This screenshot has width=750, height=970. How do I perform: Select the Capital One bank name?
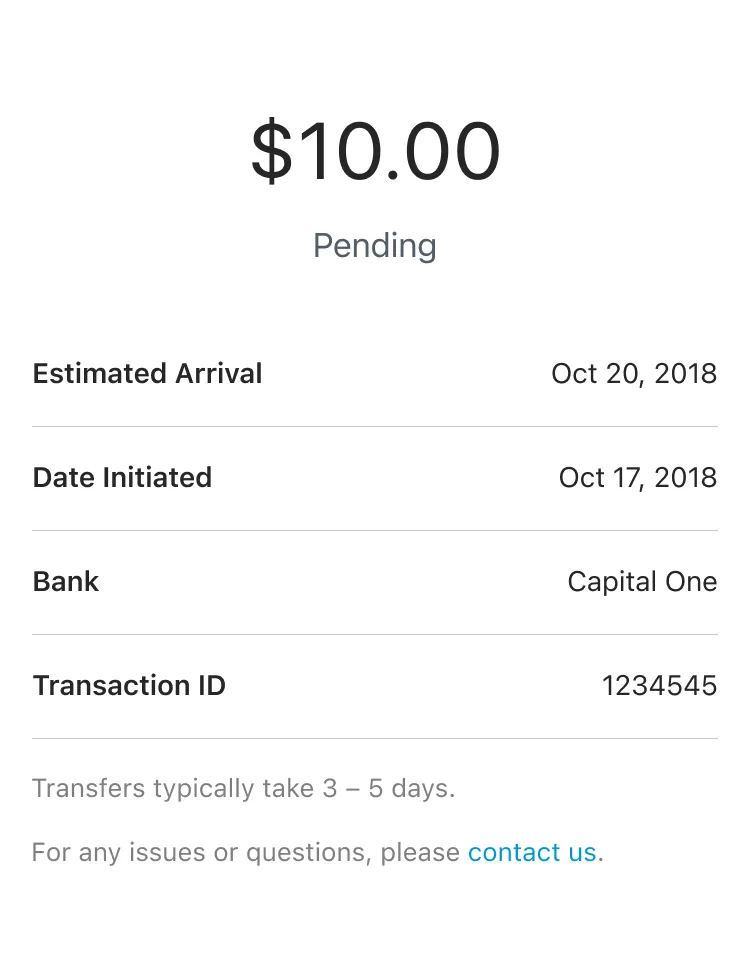click(x=642, y=581)
